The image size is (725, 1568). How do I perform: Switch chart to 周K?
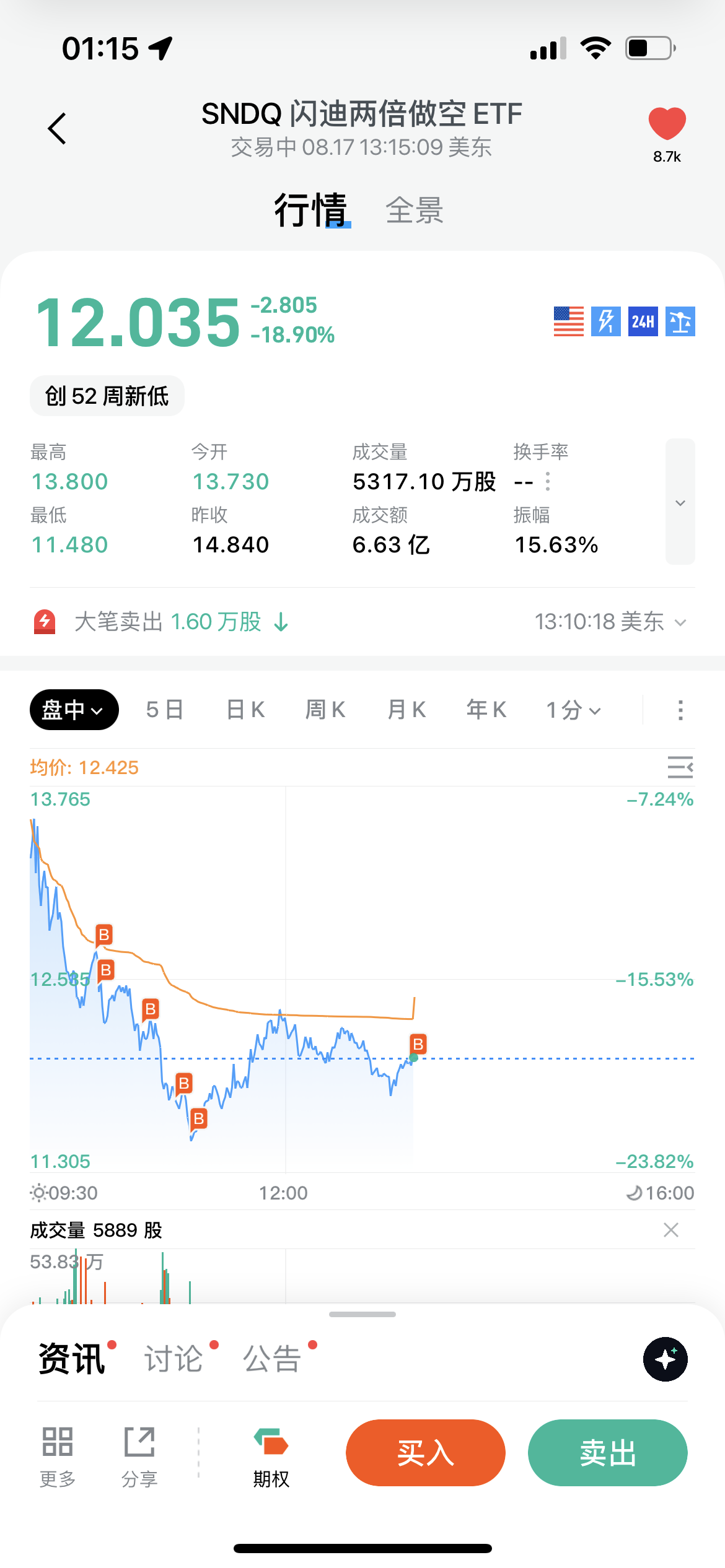(x=325, y=710)
